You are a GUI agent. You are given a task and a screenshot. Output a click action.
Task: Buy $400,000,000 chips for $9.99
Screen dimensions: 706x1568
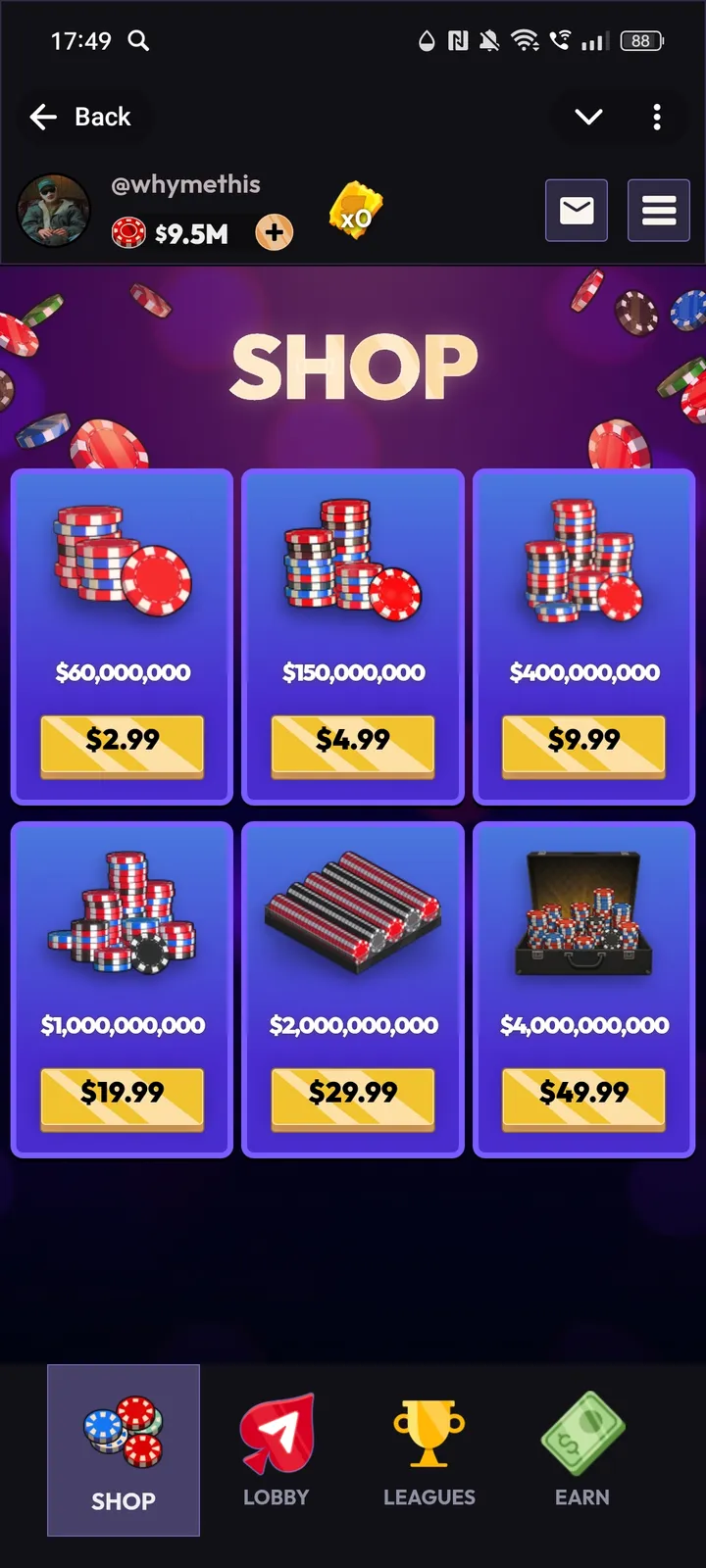coord(583,742)
